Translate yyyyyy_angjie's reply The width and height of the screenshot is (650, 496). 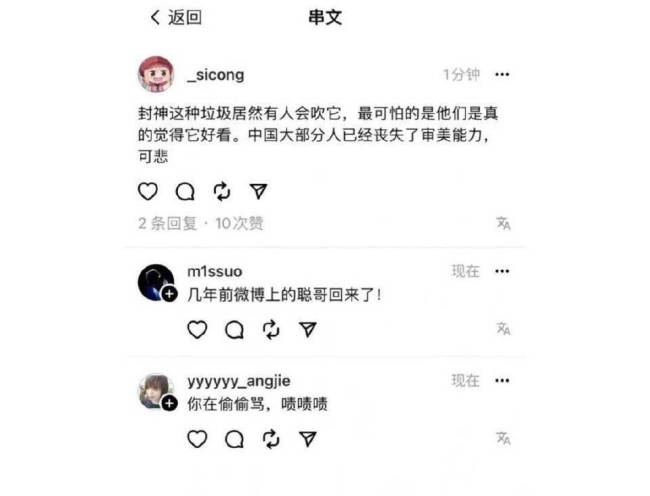coord(503,438)
